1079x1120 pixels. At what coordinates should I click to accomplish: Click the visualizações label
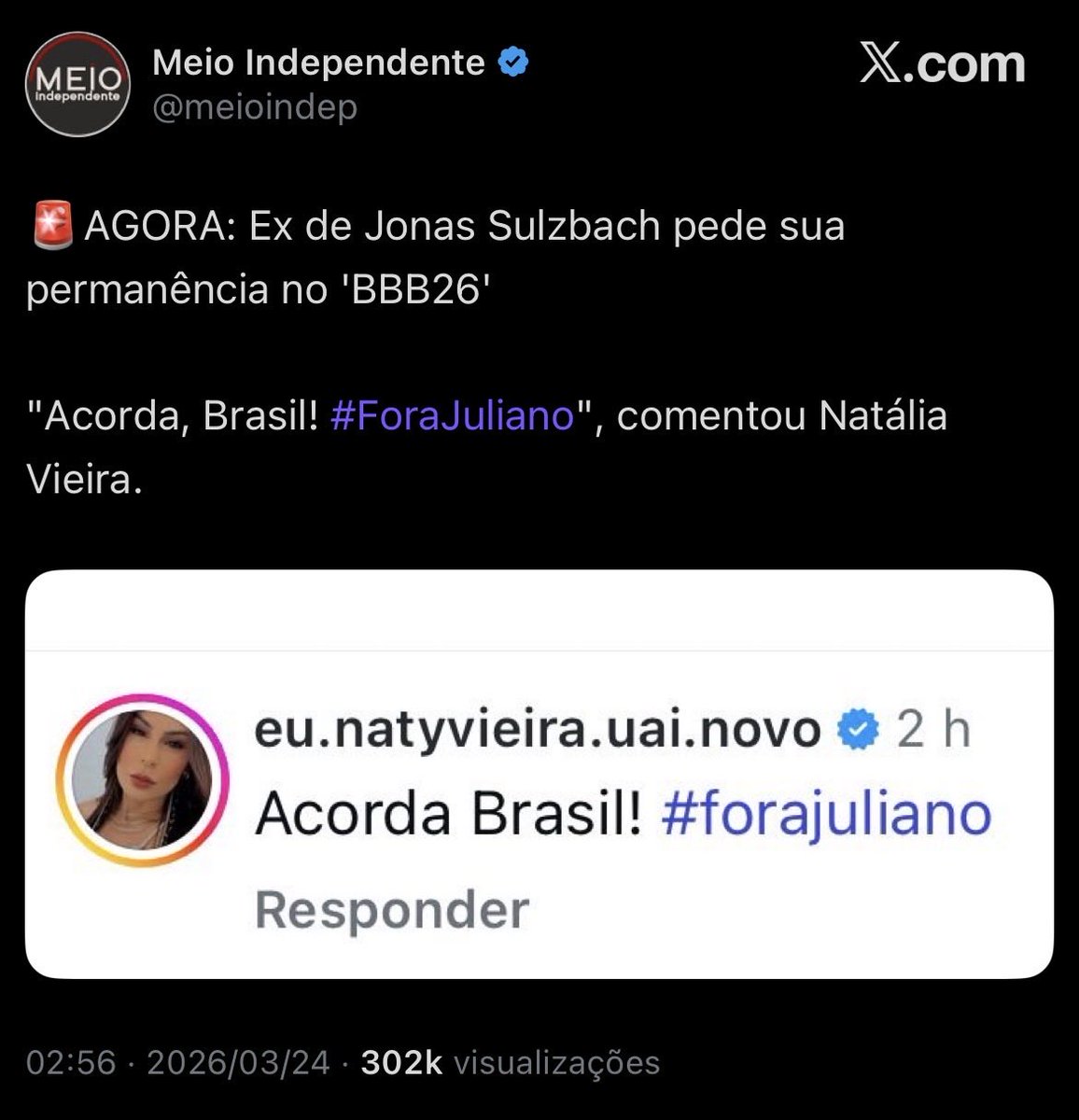click(554, 1060)
